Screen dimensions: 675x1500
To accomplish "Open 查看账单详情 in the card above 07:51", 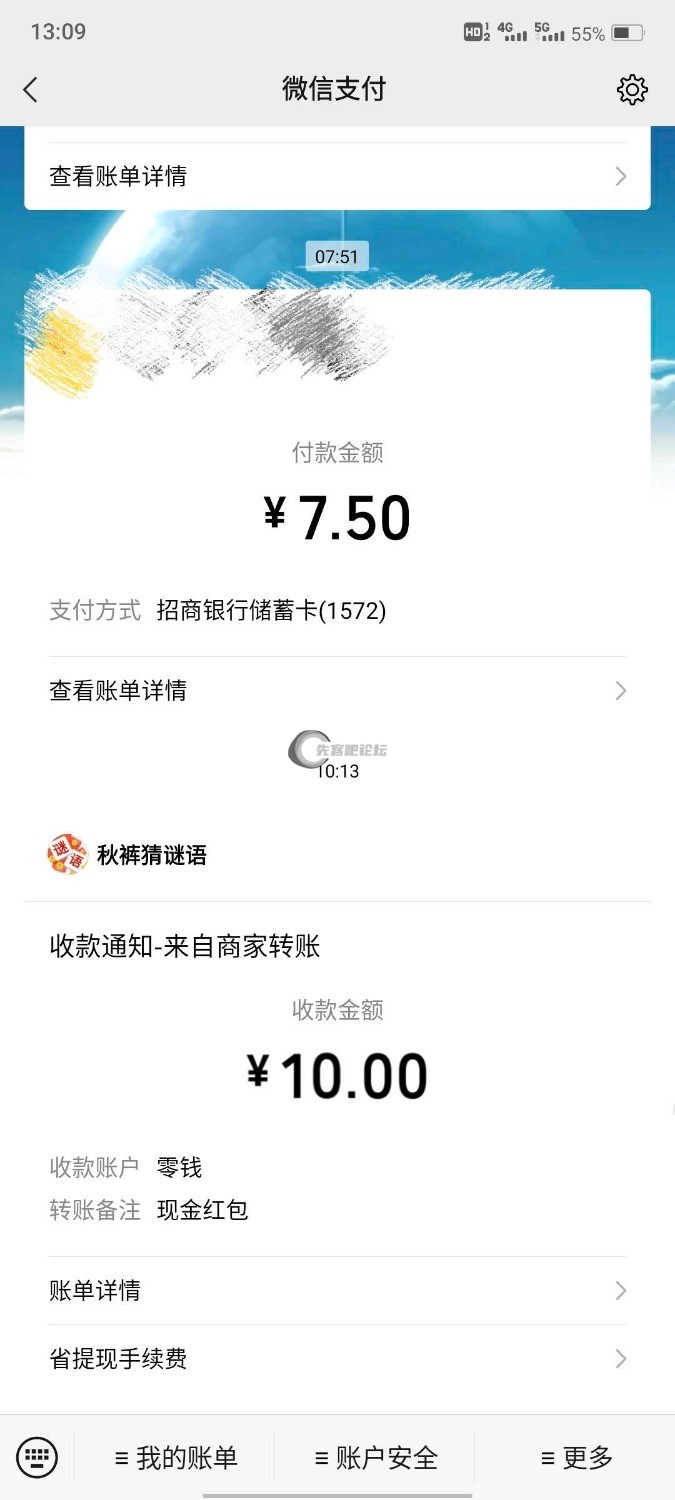I will tap(337, 177).
